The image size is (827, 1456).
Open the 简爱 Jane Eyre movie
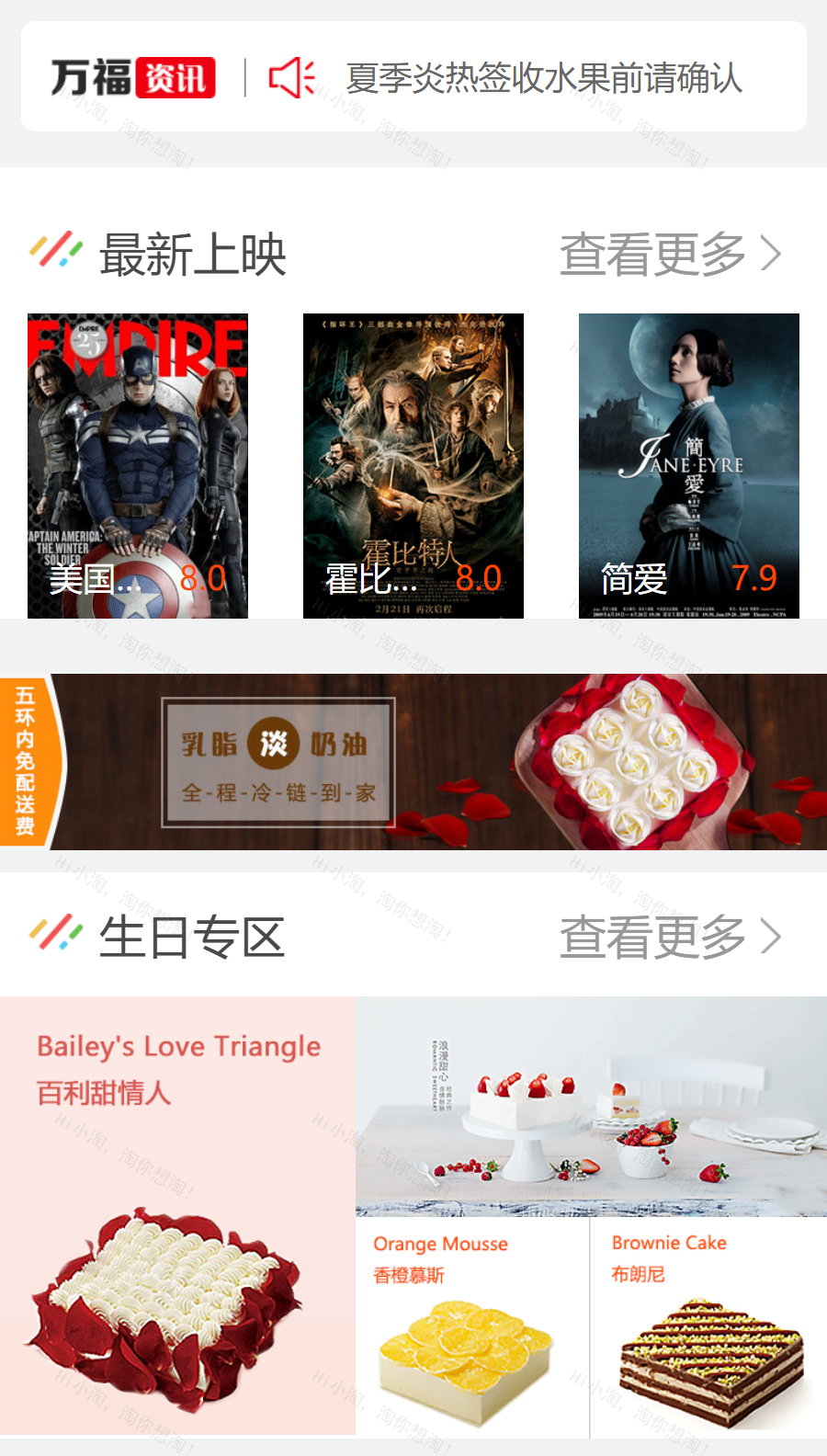point(689,465)
